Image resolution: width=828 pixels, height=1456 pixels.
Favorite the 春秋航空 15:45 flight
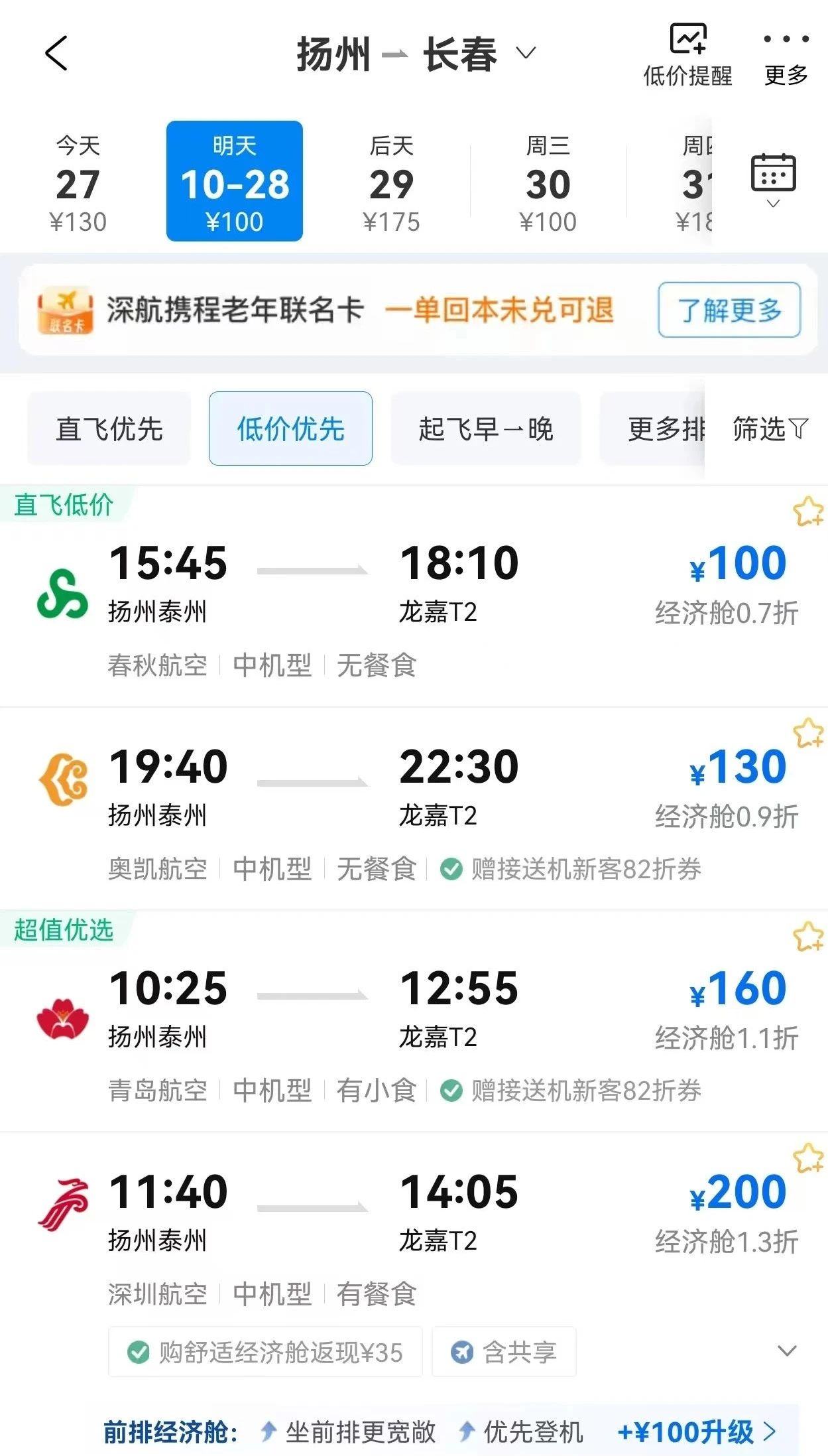tap(807, 512)
